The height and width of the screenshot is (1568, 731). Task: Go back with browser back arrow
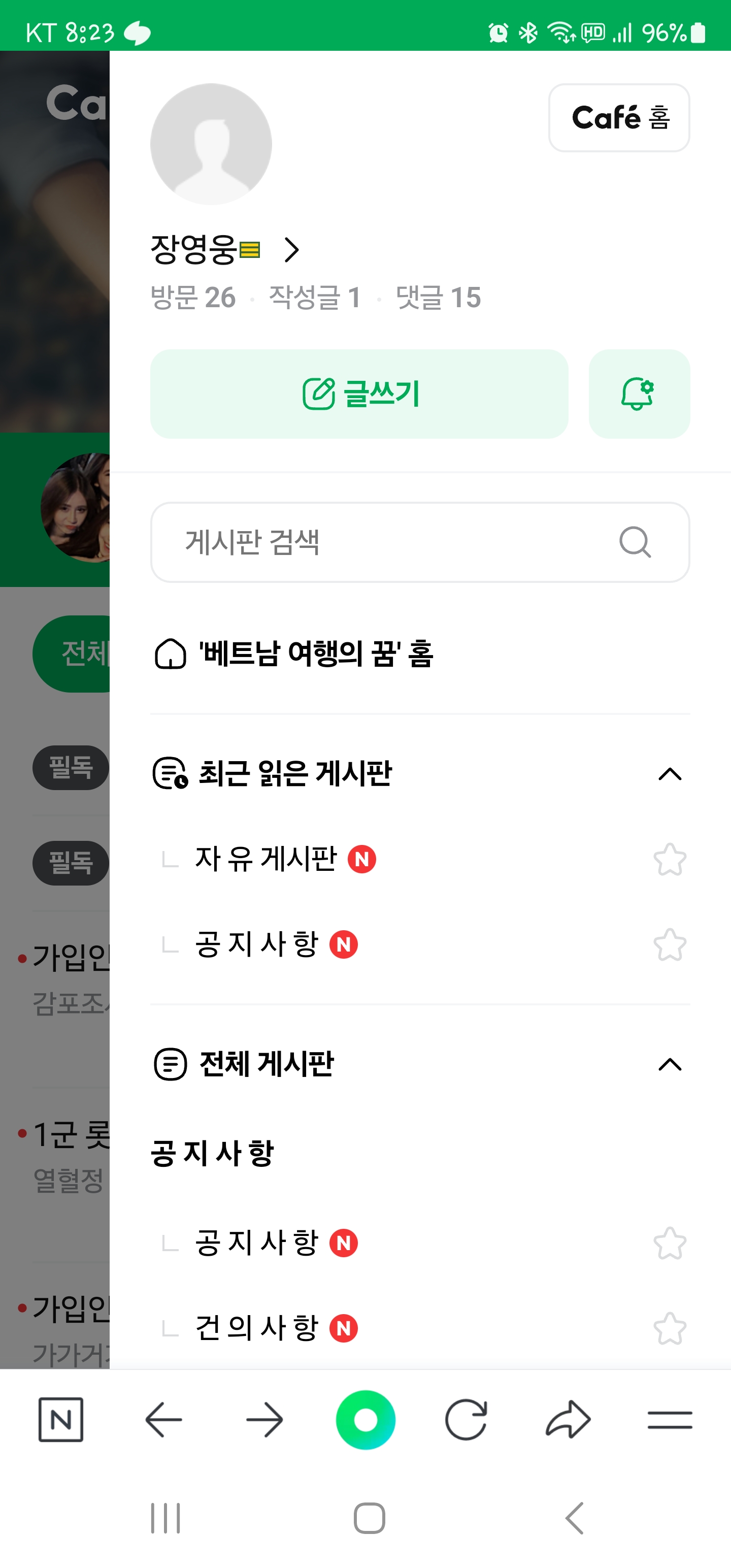pos(163,1420)
